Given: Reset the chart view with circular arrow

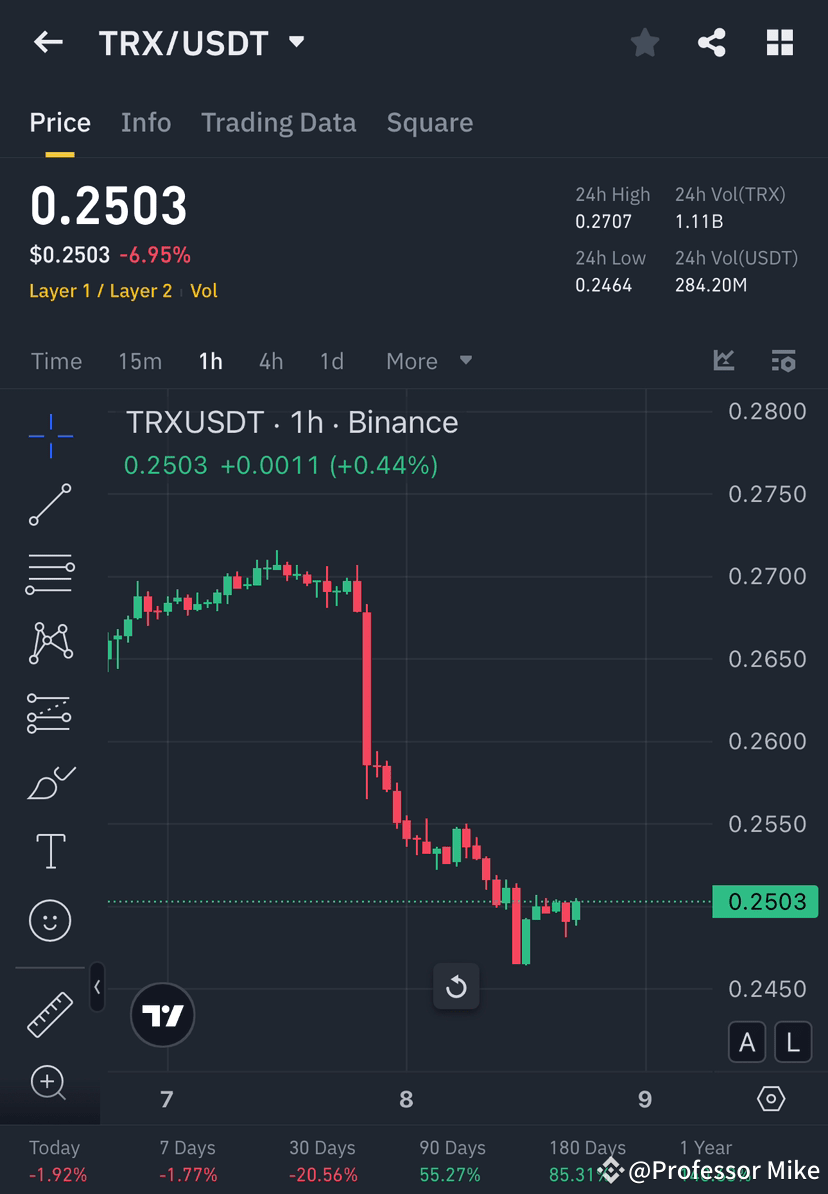Looking at the screenshot, I should (x=456, y=987).
